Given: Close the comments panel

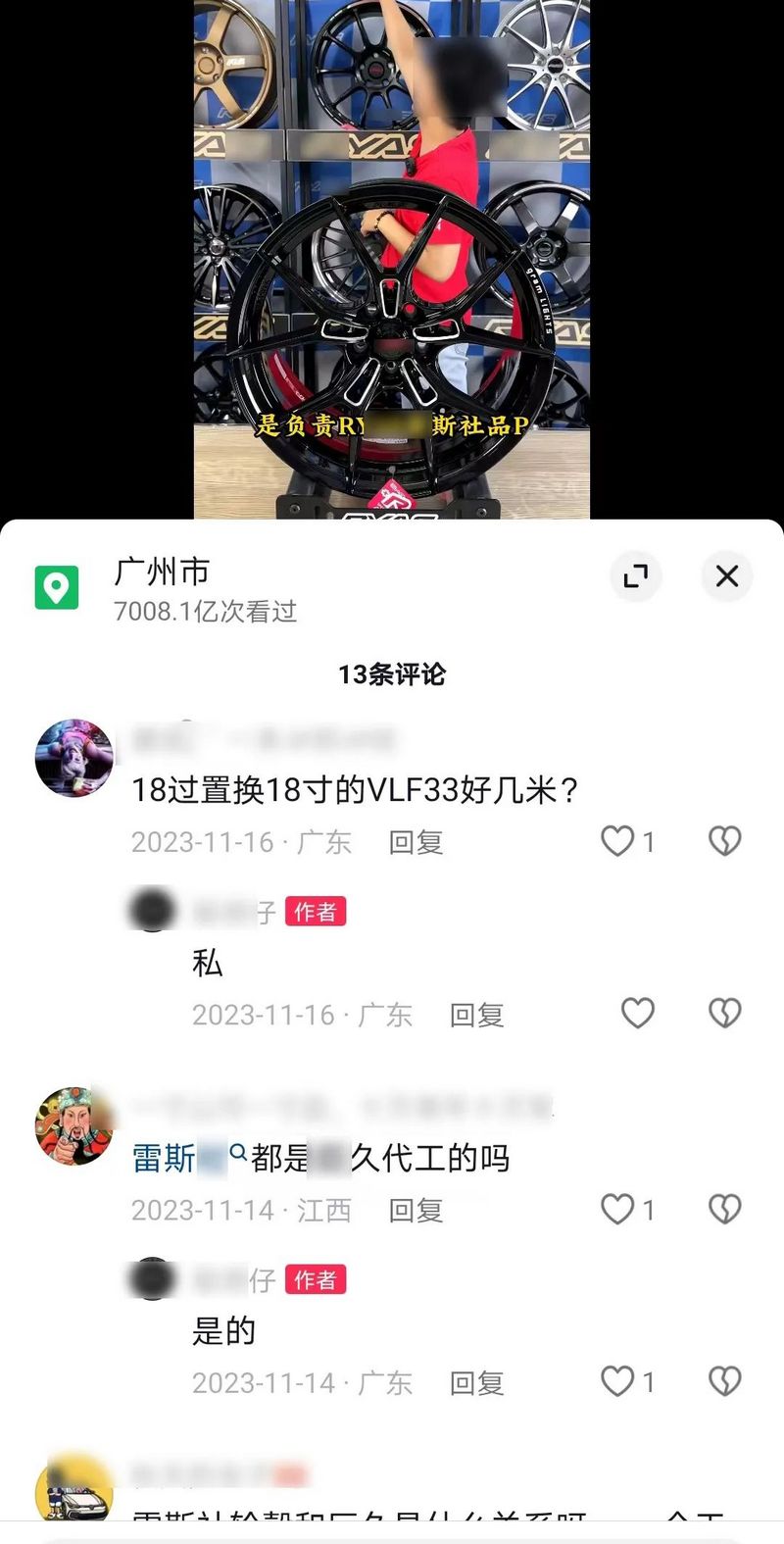Looking at the screenshot, I should (726, 576).
